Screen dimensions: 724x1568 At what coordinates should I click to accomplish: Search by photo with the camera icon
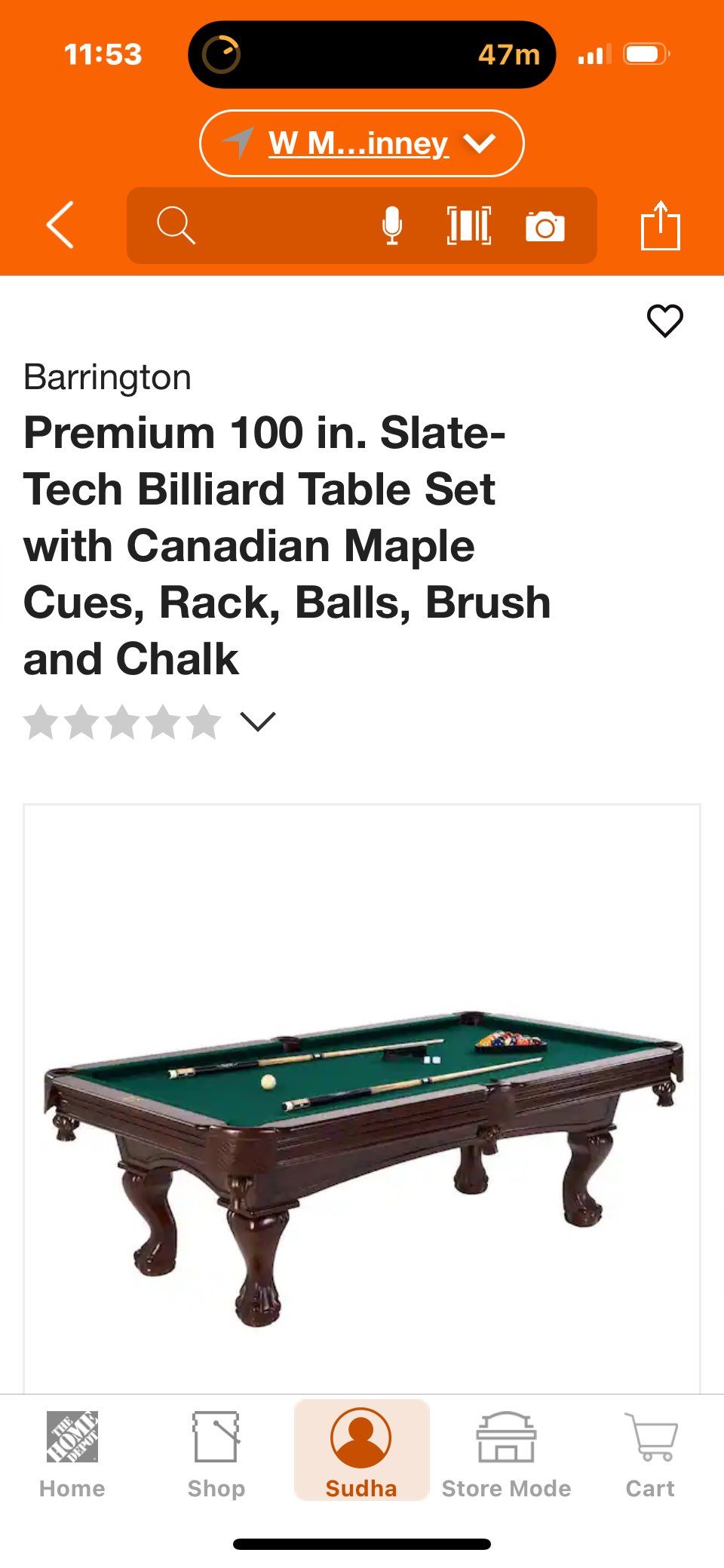coord(545,226)
